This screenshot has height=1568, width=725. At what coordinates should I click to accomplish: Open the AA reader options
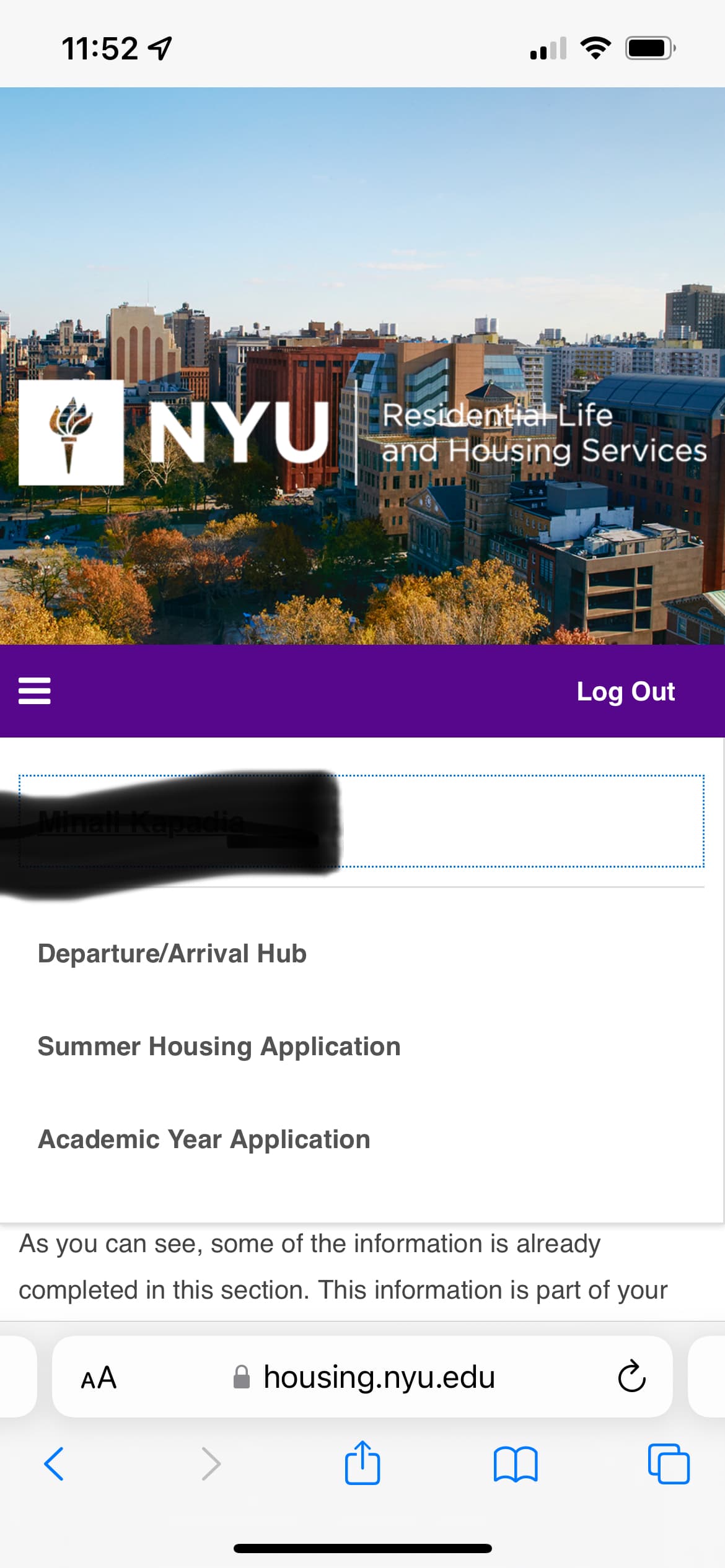pos(99,1378)
